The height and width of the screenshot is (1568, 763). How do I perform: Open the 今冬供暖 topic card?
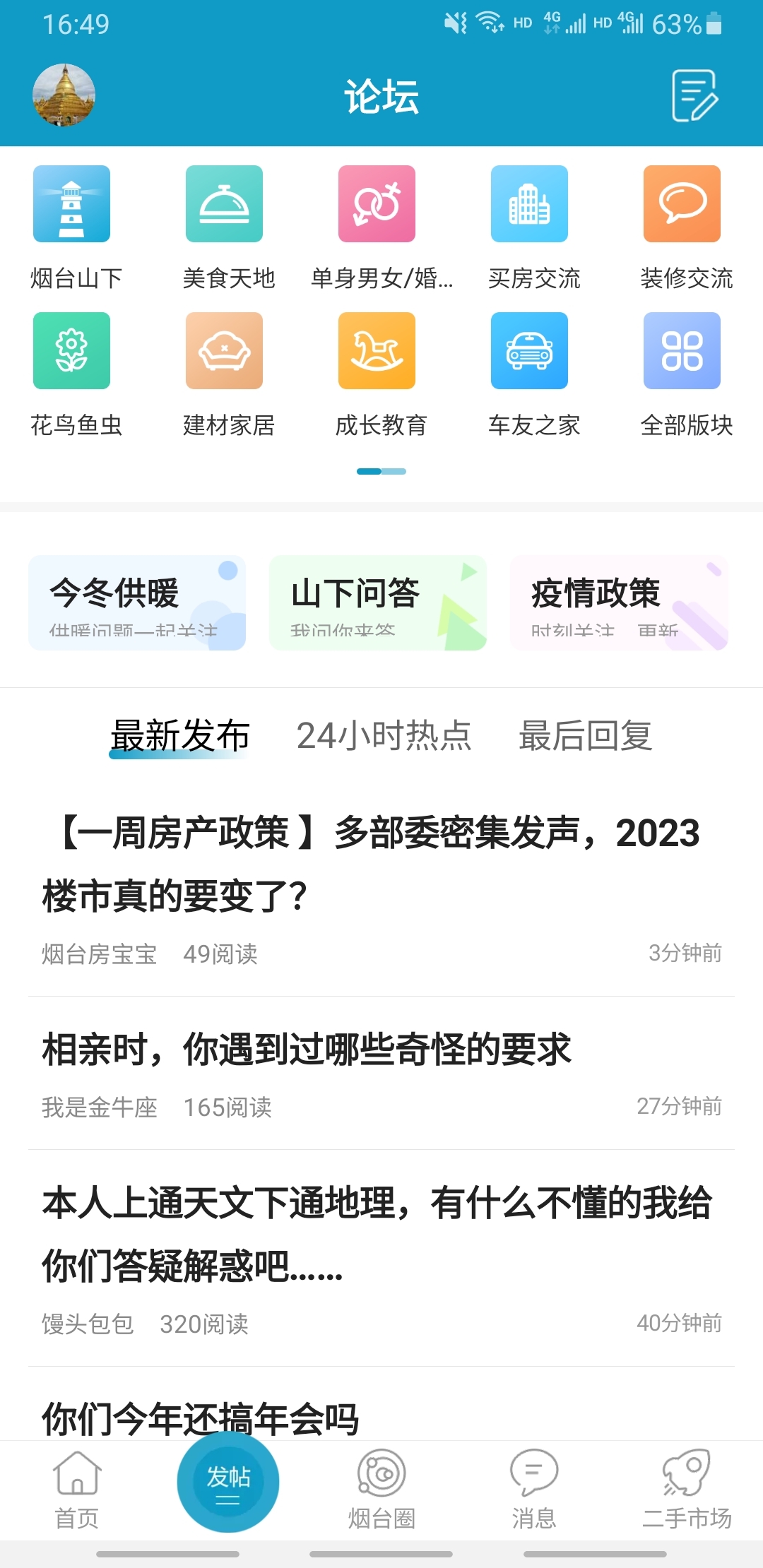[x=137, y=602]
